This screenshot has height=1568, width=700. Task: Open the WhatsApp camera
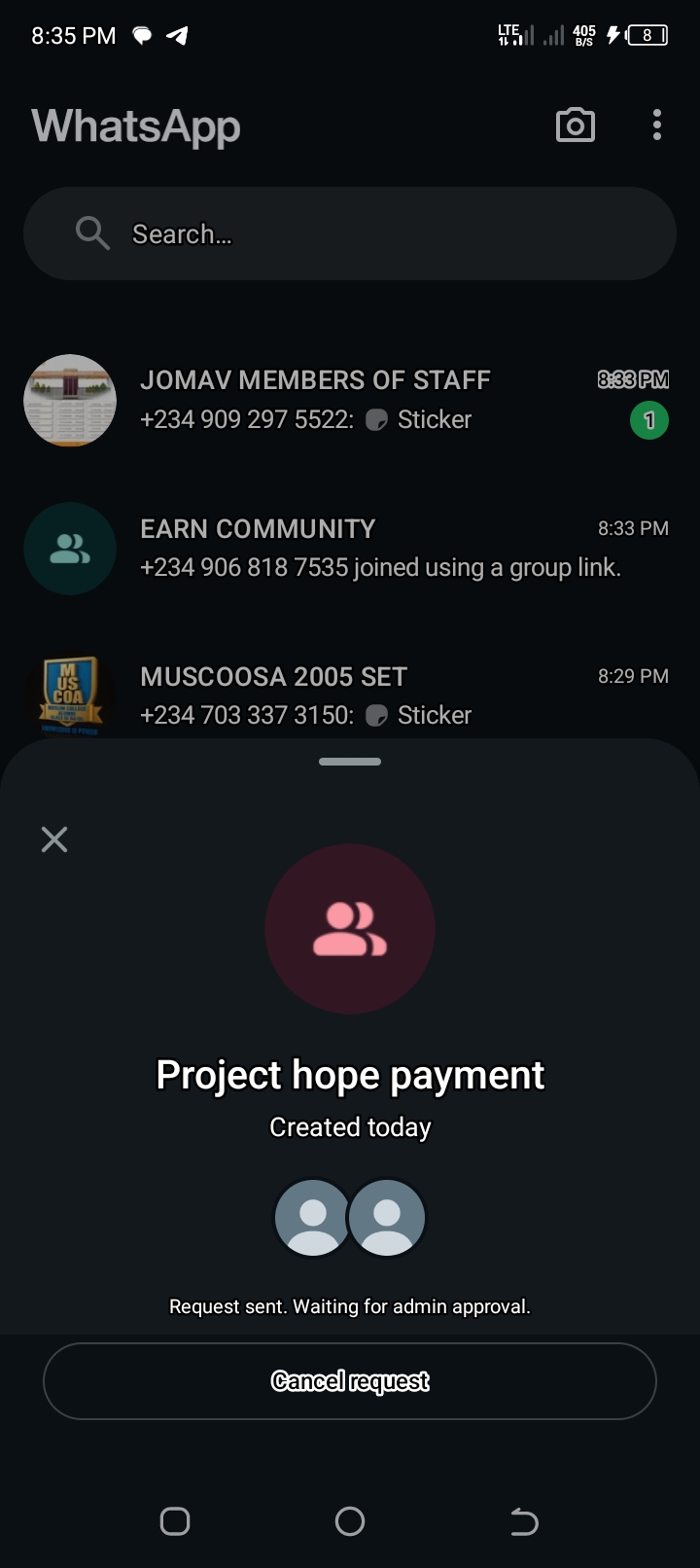[x=575, y=125]
